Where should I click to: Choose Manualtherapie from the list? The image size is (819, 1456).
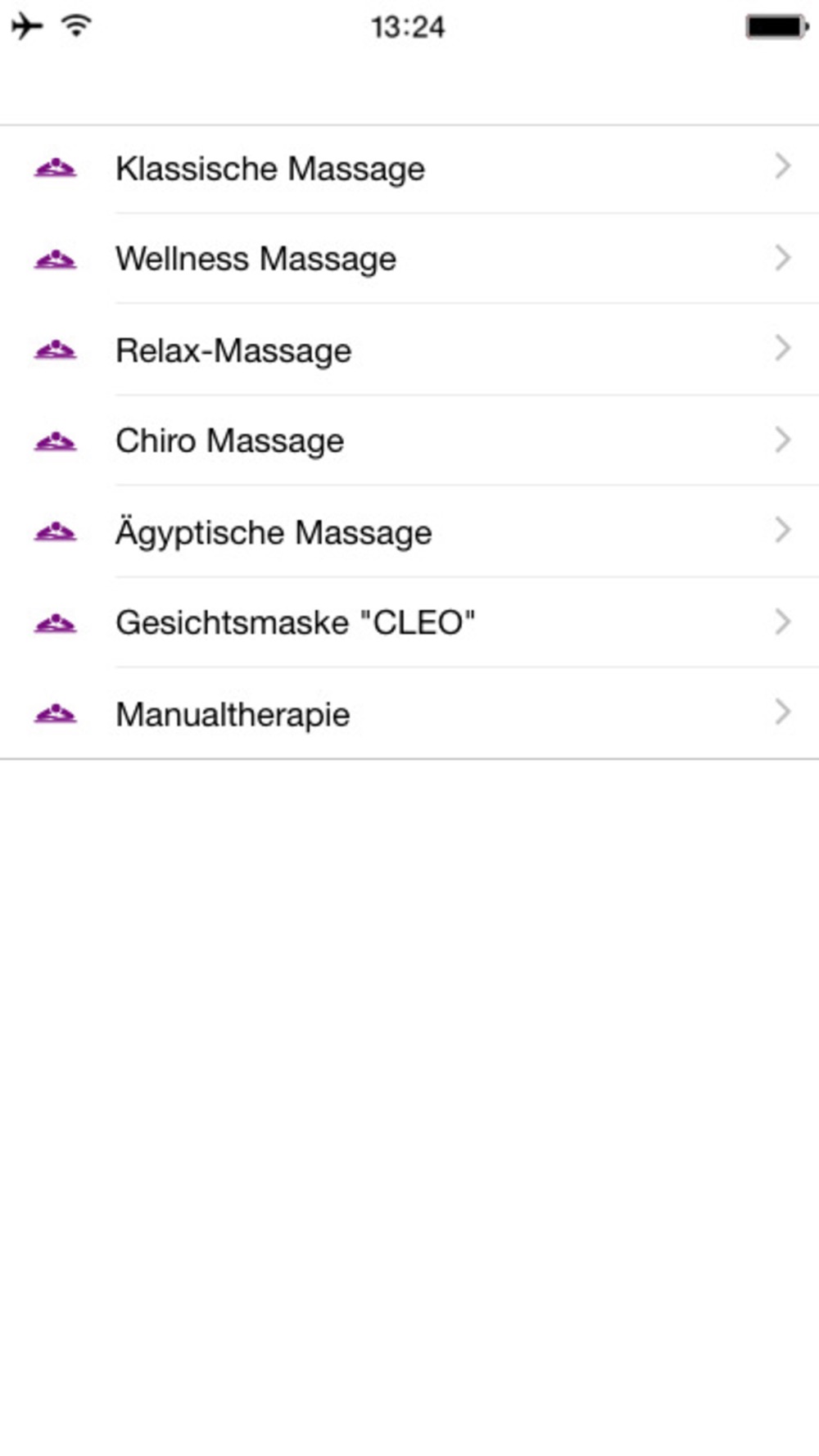(409, 713)
